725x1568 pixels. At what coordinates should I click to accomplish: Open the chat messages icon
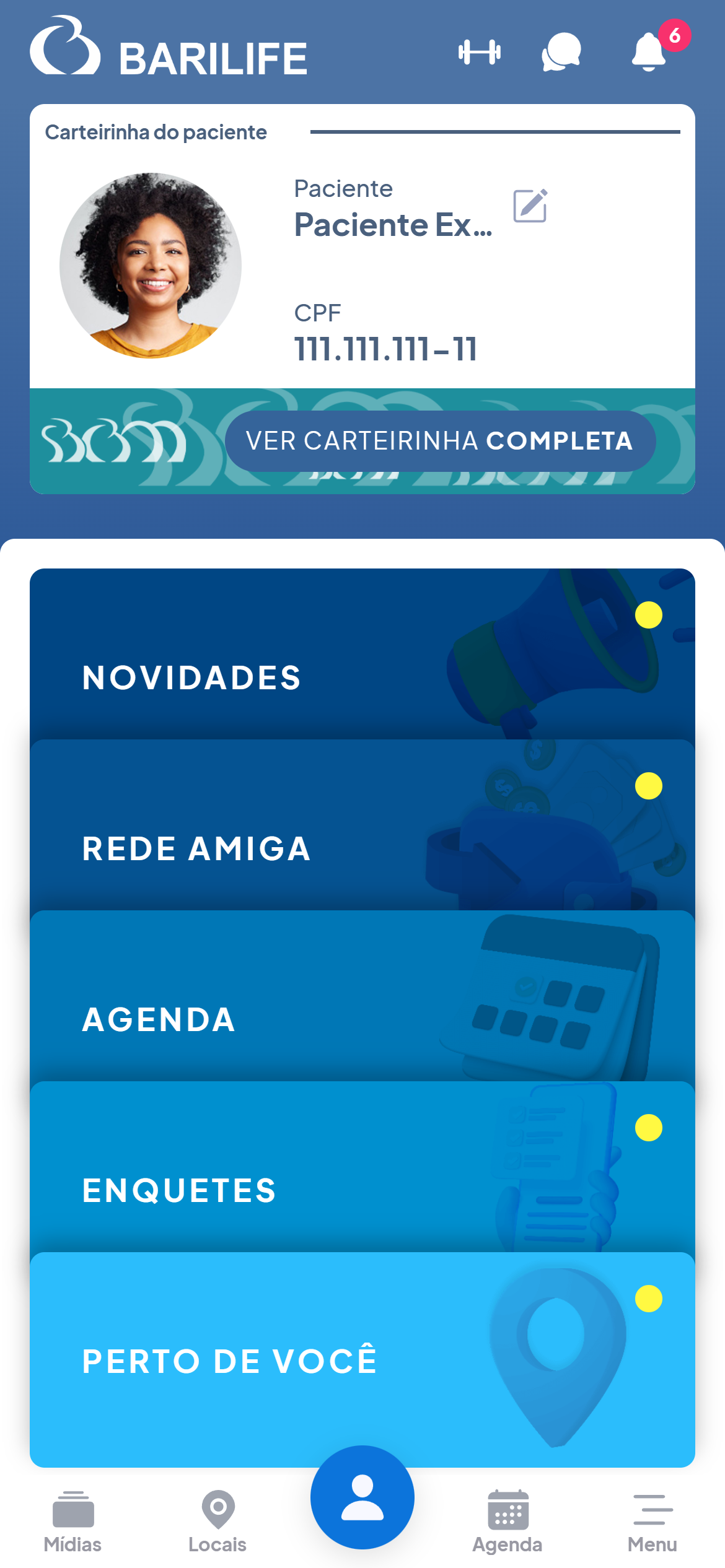coord(561,52)
